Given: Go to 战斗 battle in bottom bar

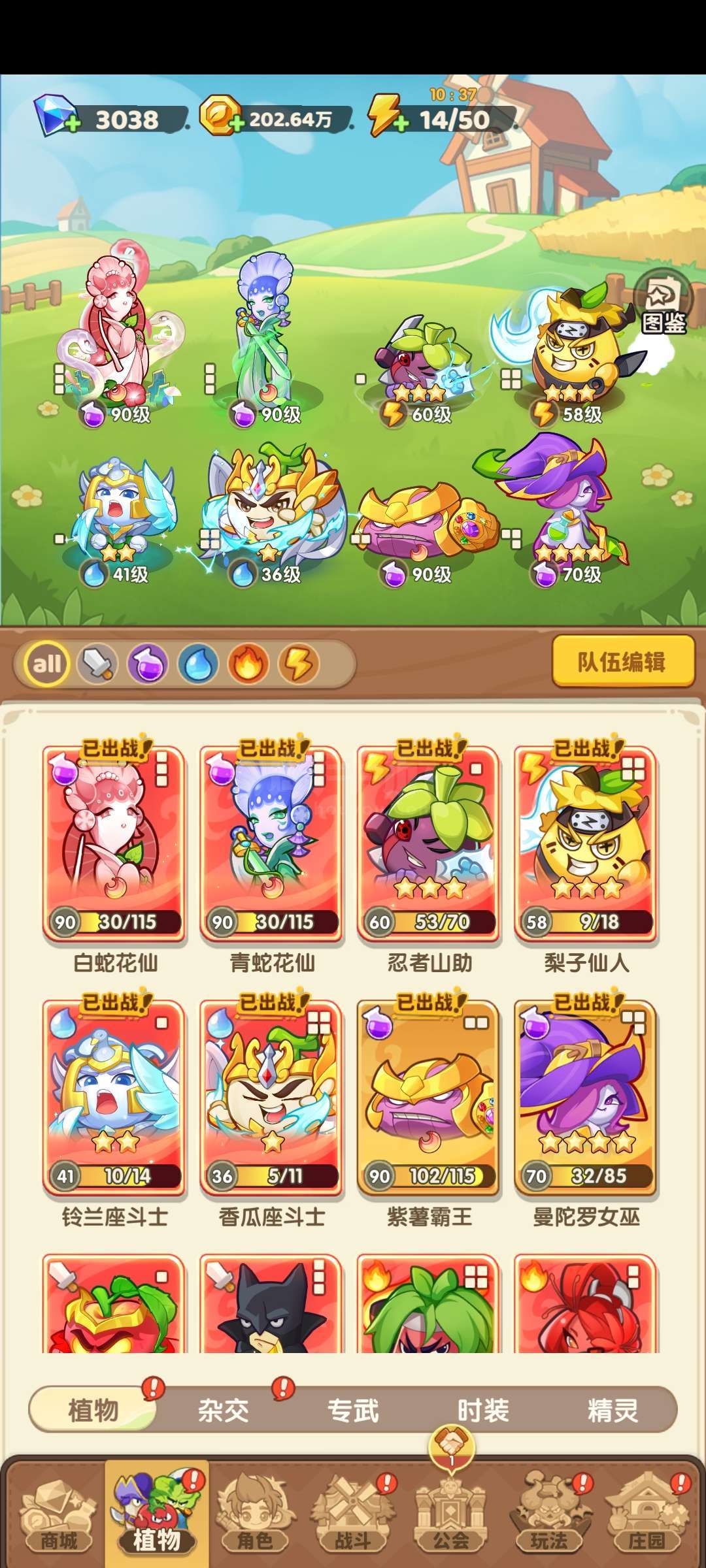Looking at the screenshot, I should pyautogui.click(x=353, y=1514).
